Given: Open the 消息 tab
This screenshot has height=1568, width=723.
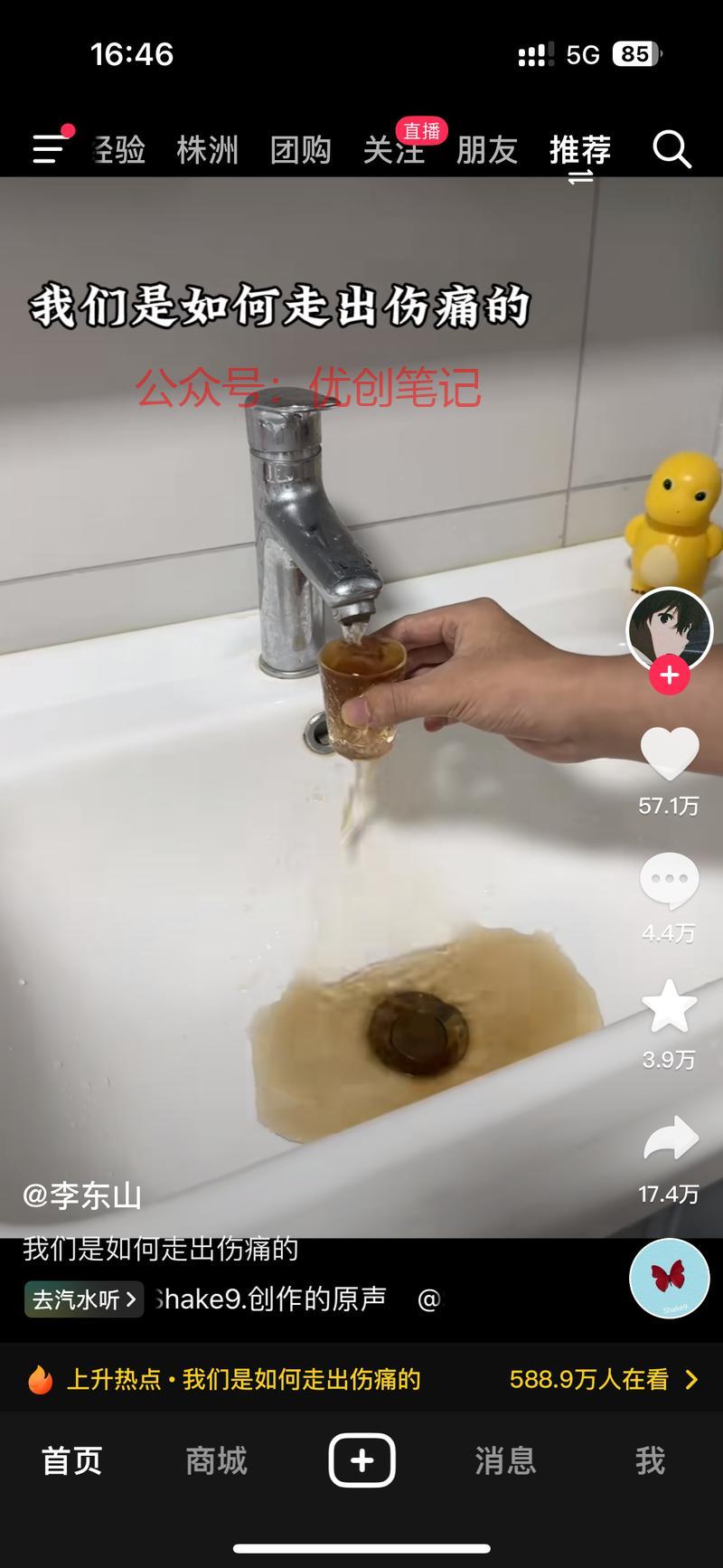Looking at the screenshot, I should point(505,1460).
